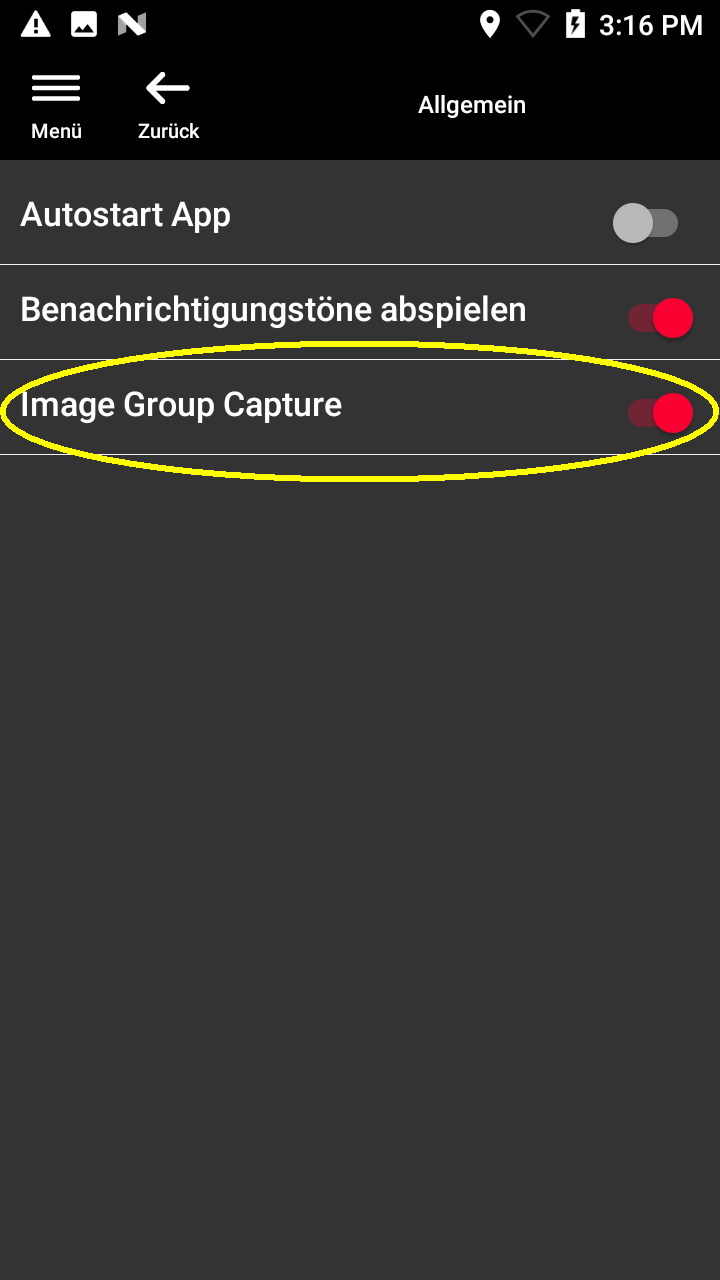Click the Benachrichtigungstöne abspielen label

pyautogui.click(x=273, y=310)
